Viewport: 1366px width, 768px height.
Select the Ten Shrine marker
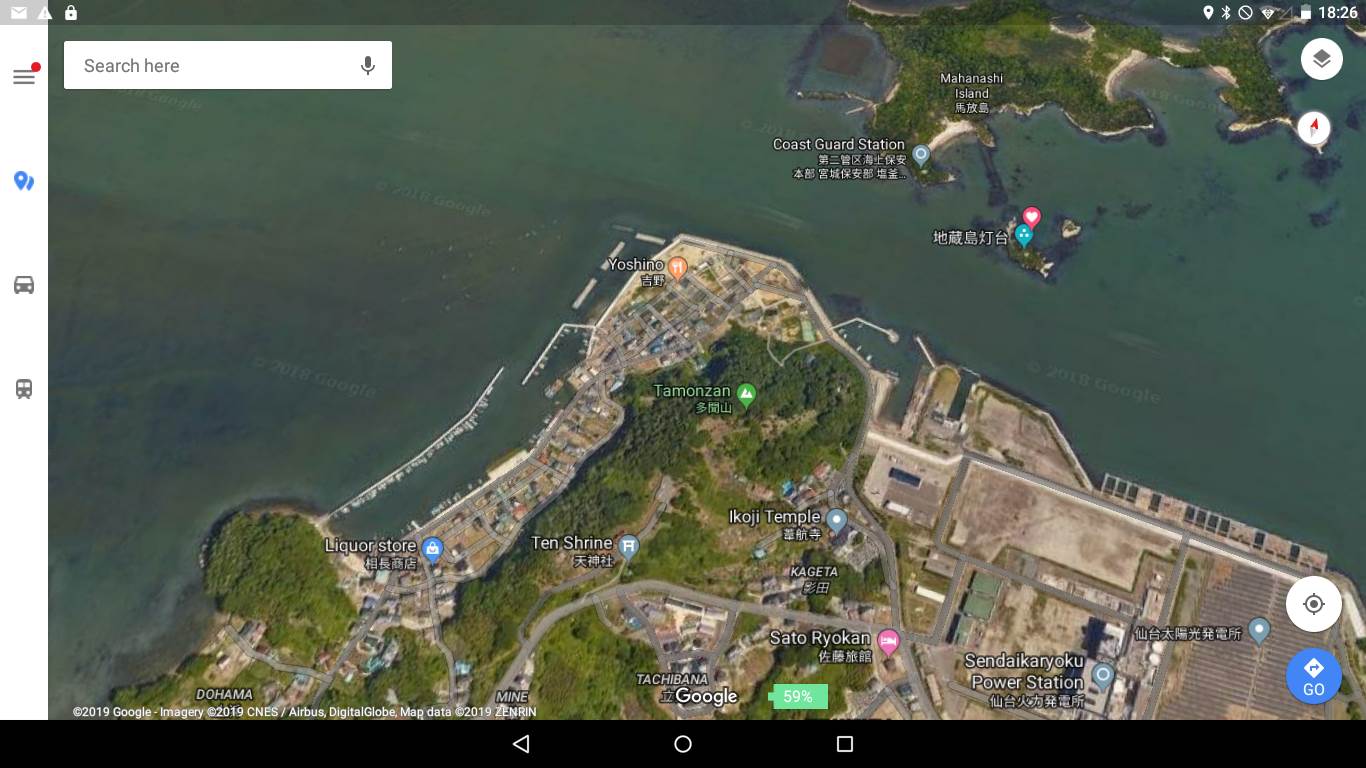point(628,545)
